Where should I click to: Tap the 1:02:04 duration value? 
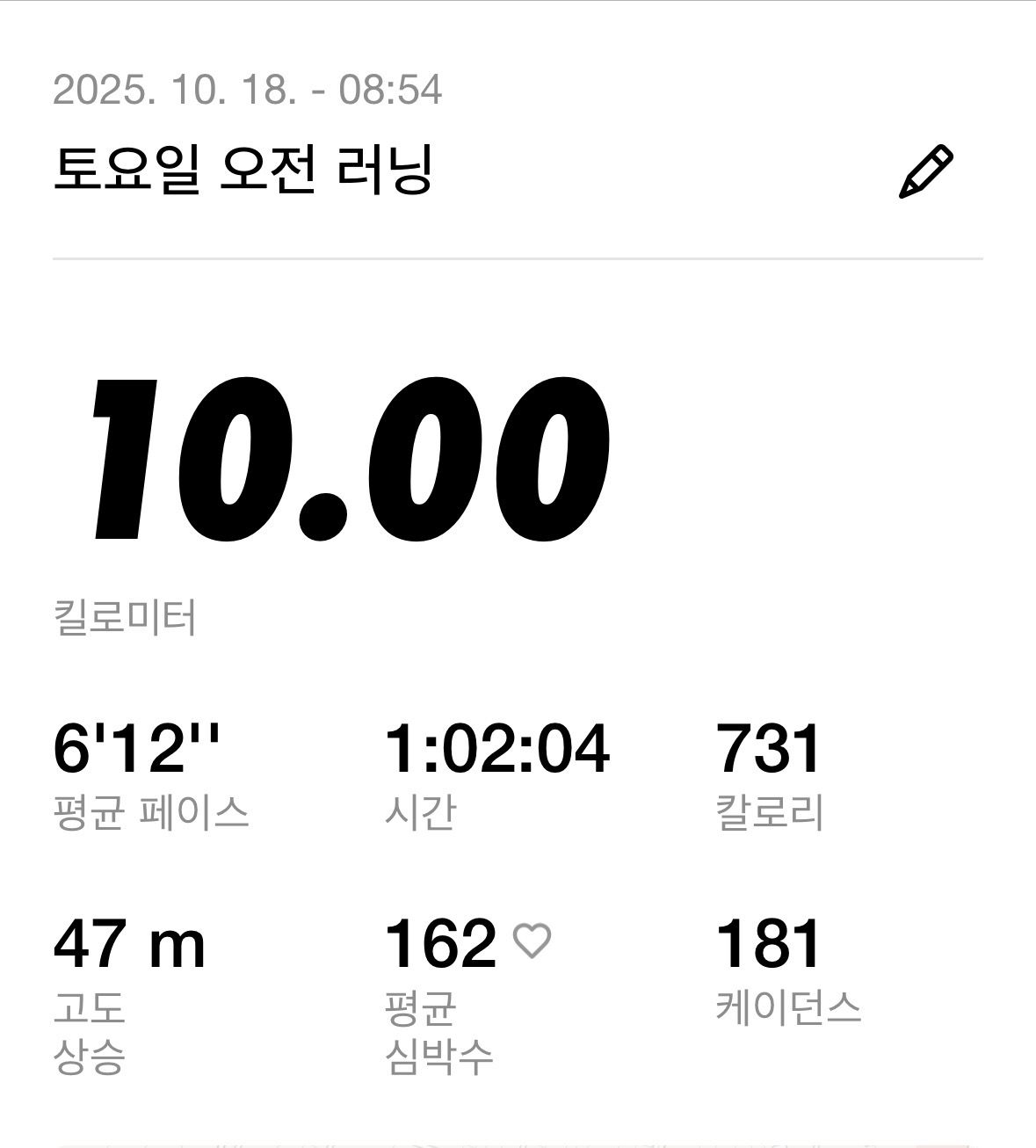pyautogui.click(x=499, y=748)
